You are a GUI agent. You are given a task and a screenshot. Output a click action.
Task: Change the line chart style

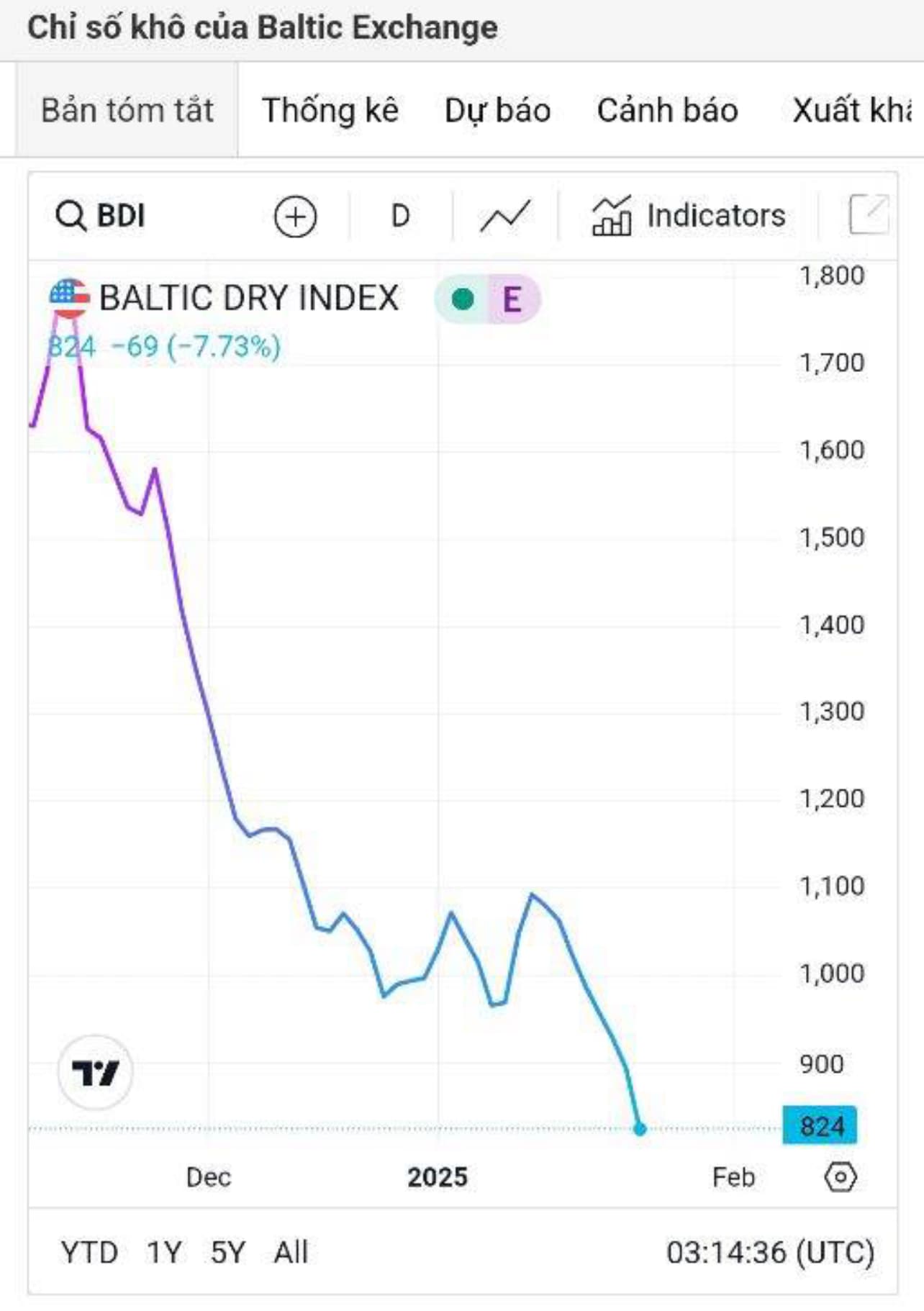pyautogui.click(x=504, y=216)
